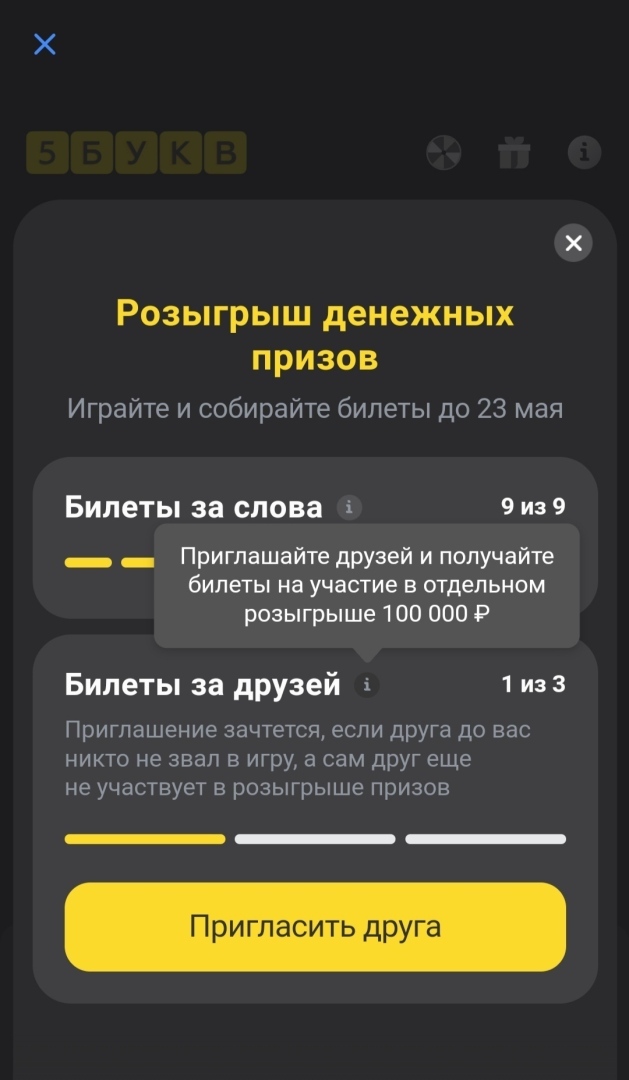Open the gift icon in the header

514,153
